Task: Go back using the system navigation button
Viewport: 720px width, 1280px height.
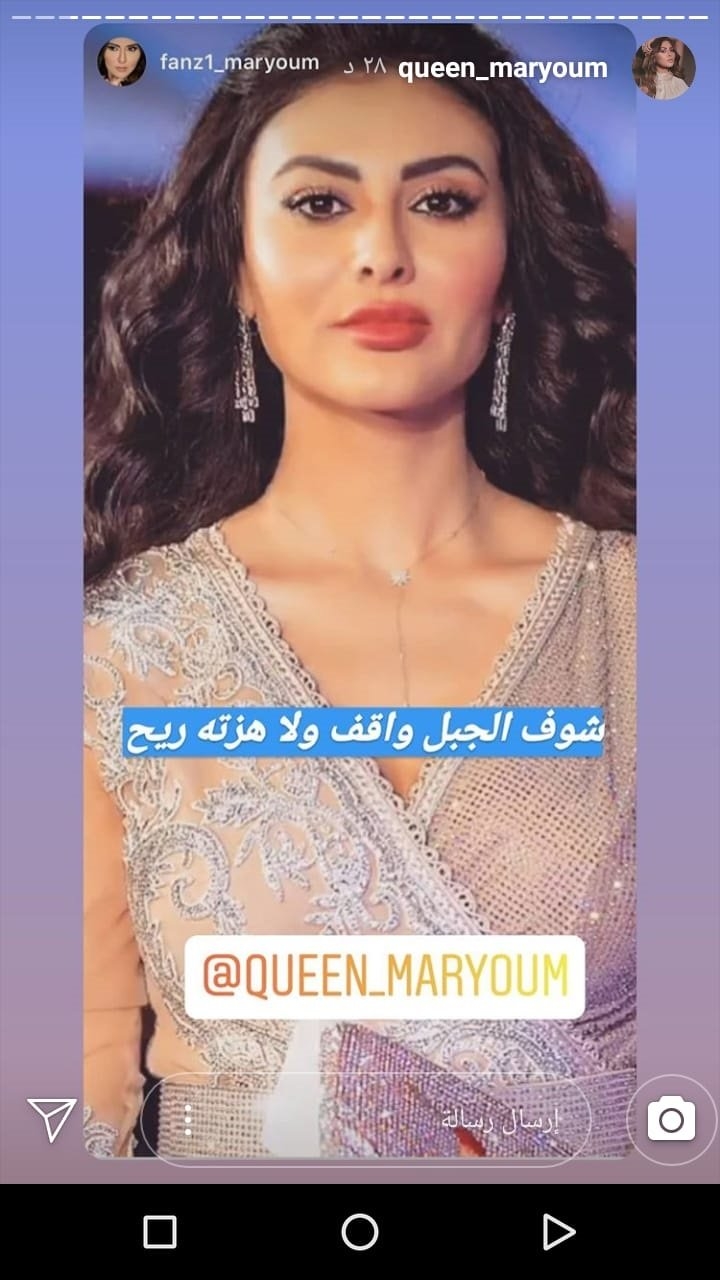Action: tap(558, 1232)
